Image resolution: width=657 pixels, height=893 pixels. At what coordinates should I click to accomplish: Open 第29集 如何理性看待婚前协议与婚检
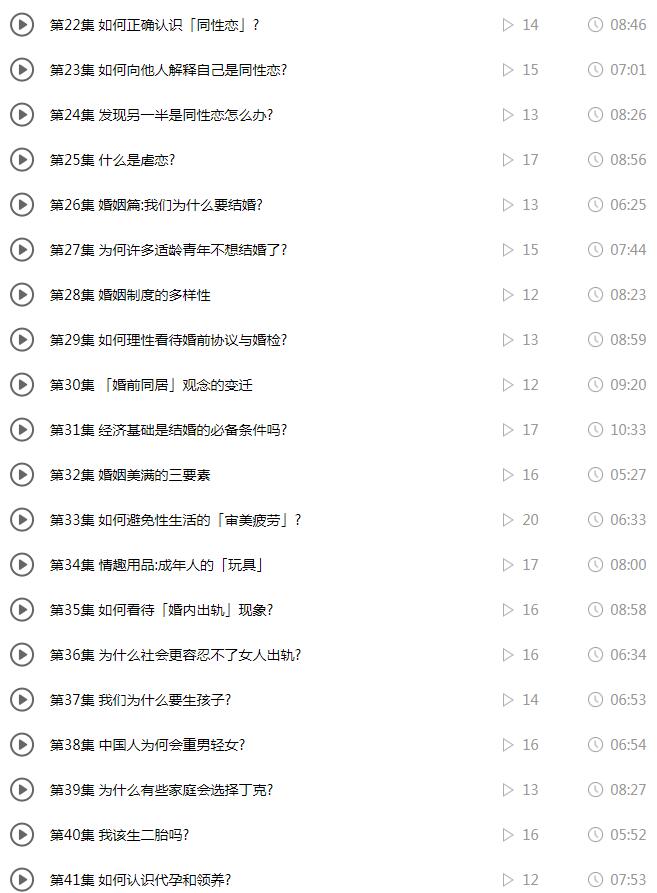click(168, 340)
